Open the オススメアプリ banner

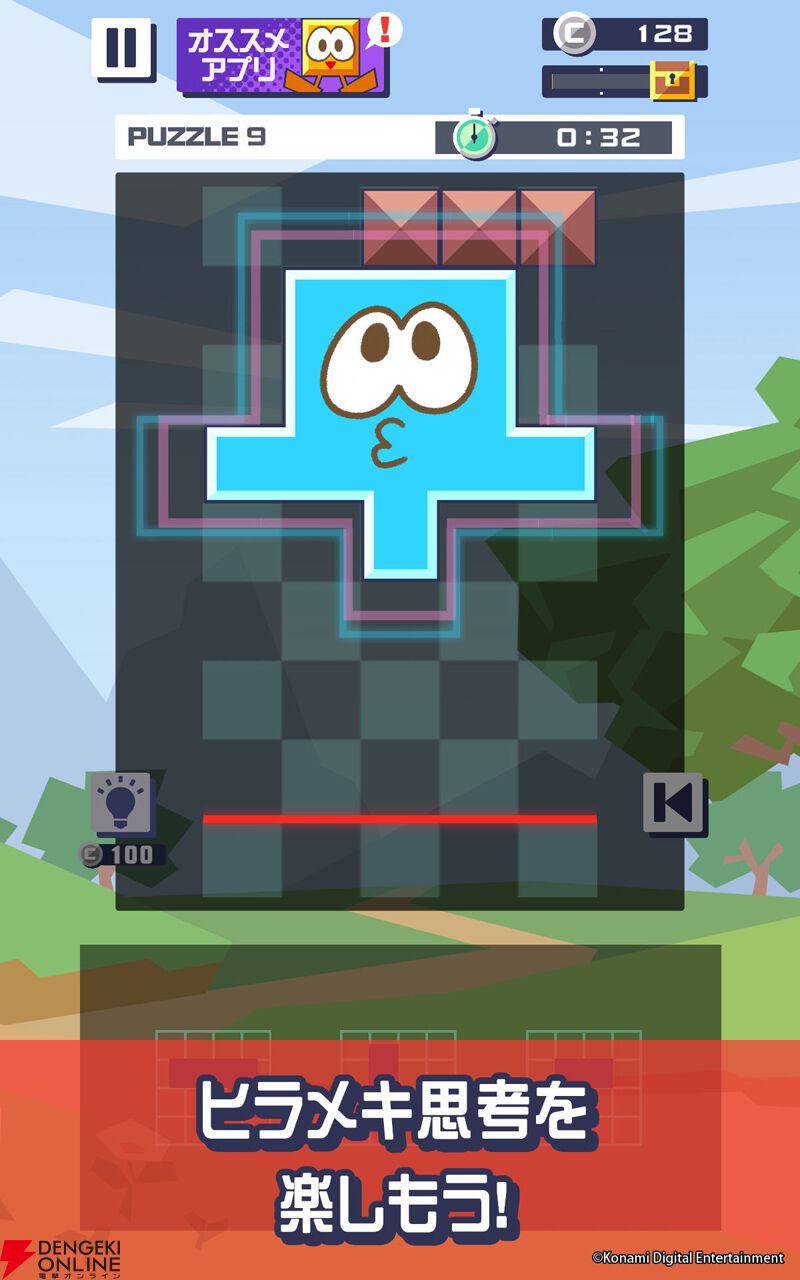(281, 56)
